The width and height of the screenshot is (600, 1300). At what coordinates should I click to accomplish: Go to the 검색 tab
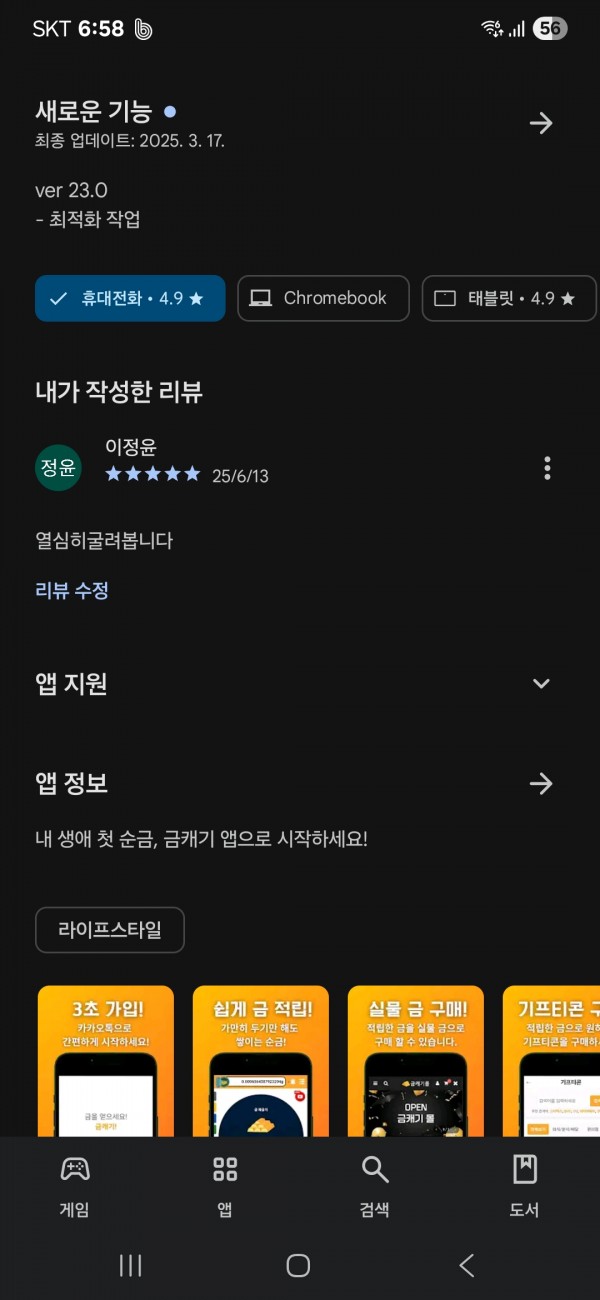(x=374, y=1185)
